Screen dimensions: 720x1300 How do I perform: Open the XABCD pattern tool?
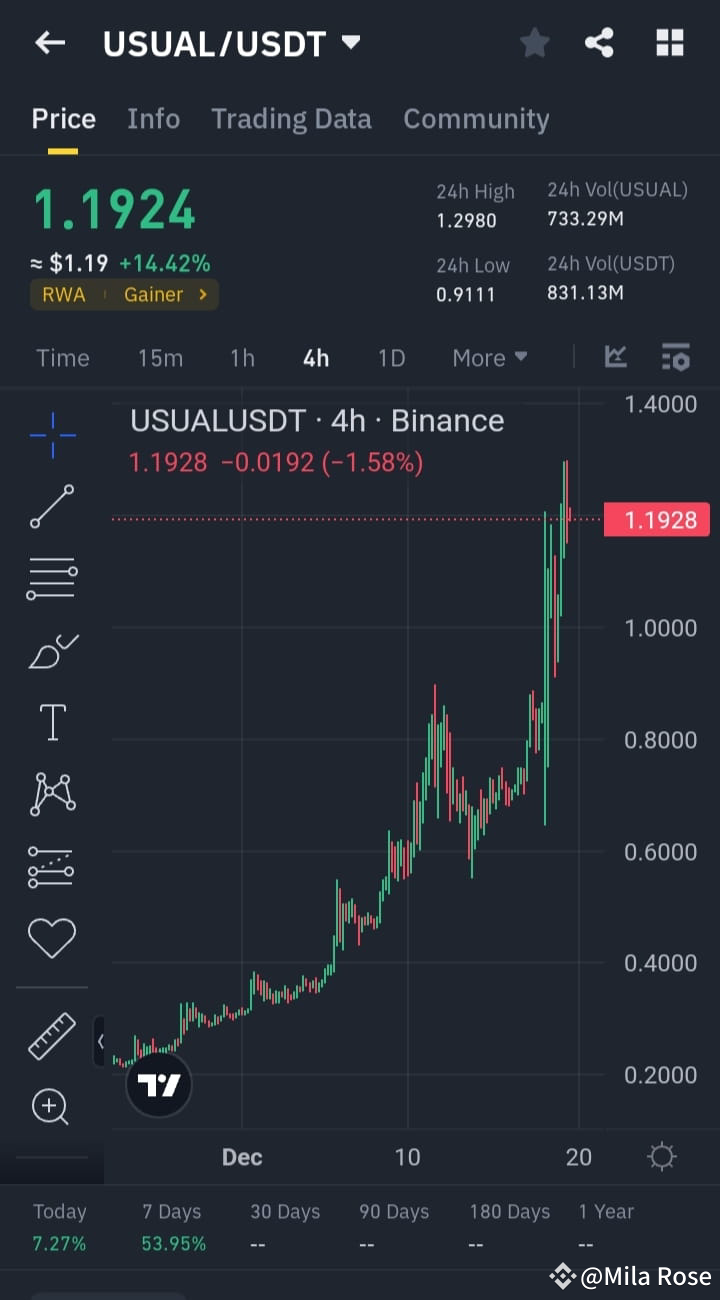(52, 793)
